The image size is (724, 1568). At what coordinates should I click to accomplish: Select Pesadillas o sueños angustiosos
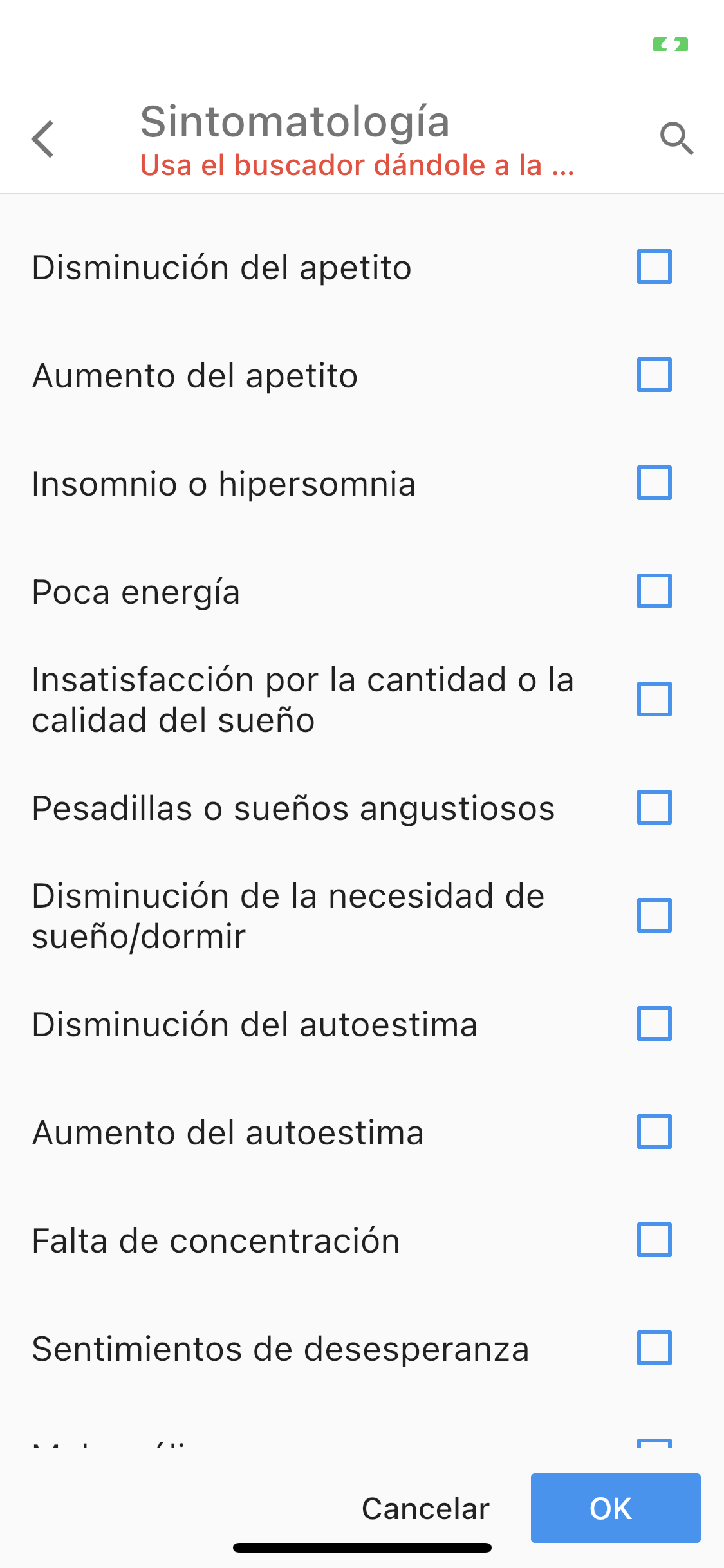654,807
